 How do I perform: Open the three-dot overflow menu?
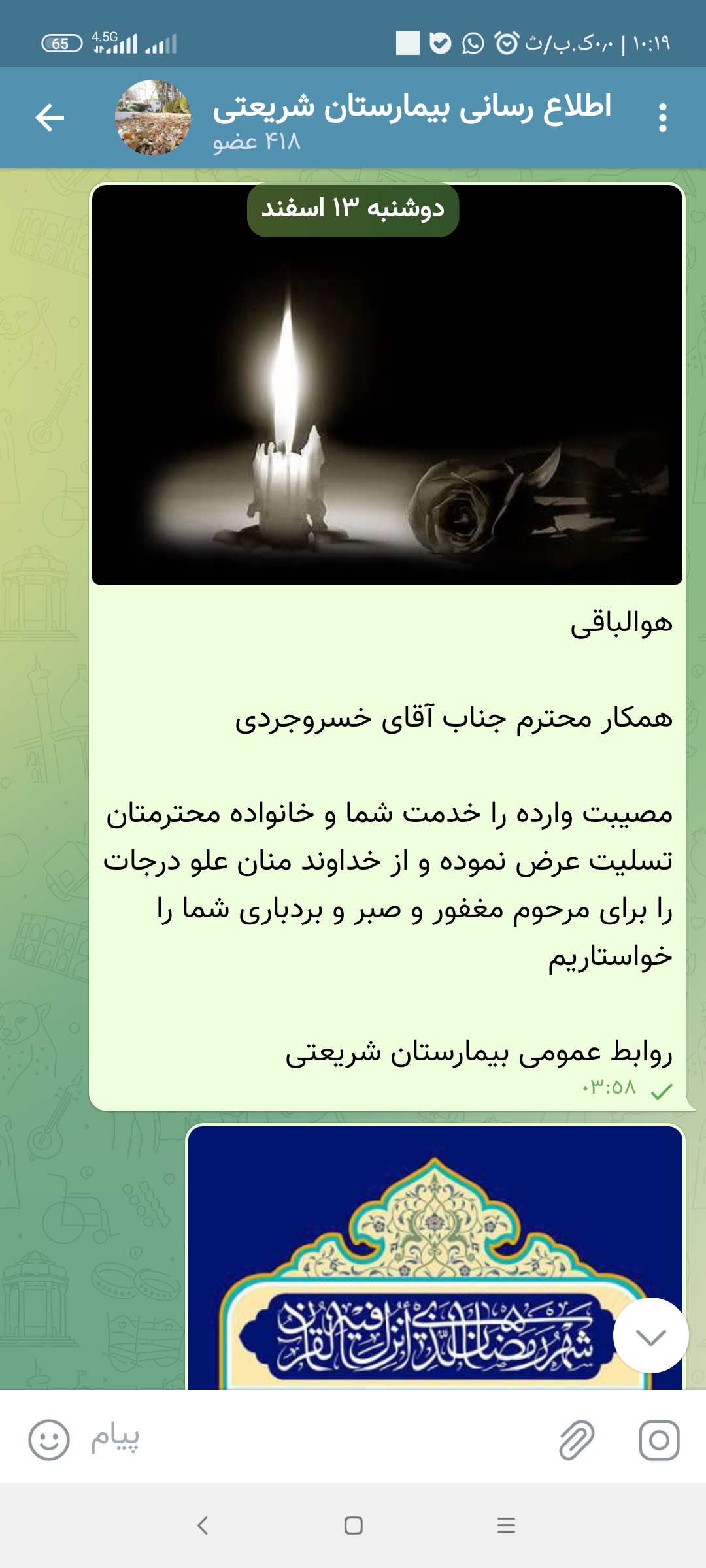(662, 118)
